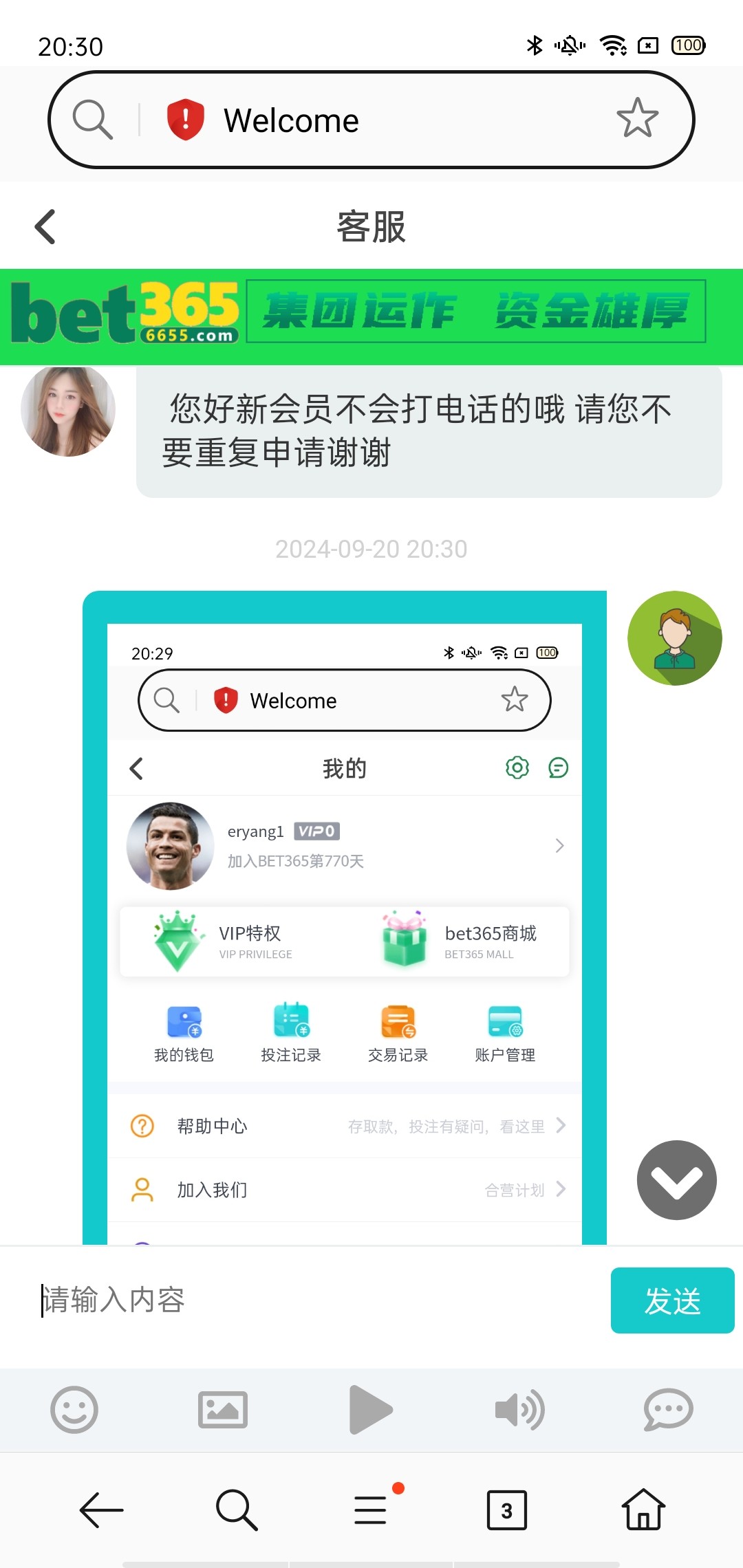Open the browser menu with red dot
The width and height of the screenshot is (743, 1568).
point(371,1510)
